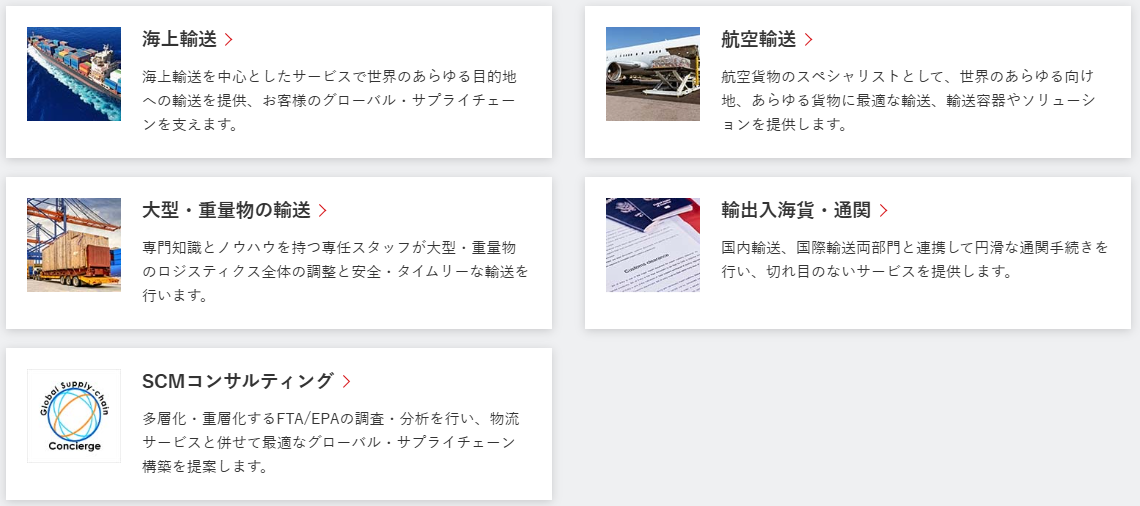1140x506 pixels.
Task: Open the SCMコンサルティング card
Action: [x=246, y=382]
